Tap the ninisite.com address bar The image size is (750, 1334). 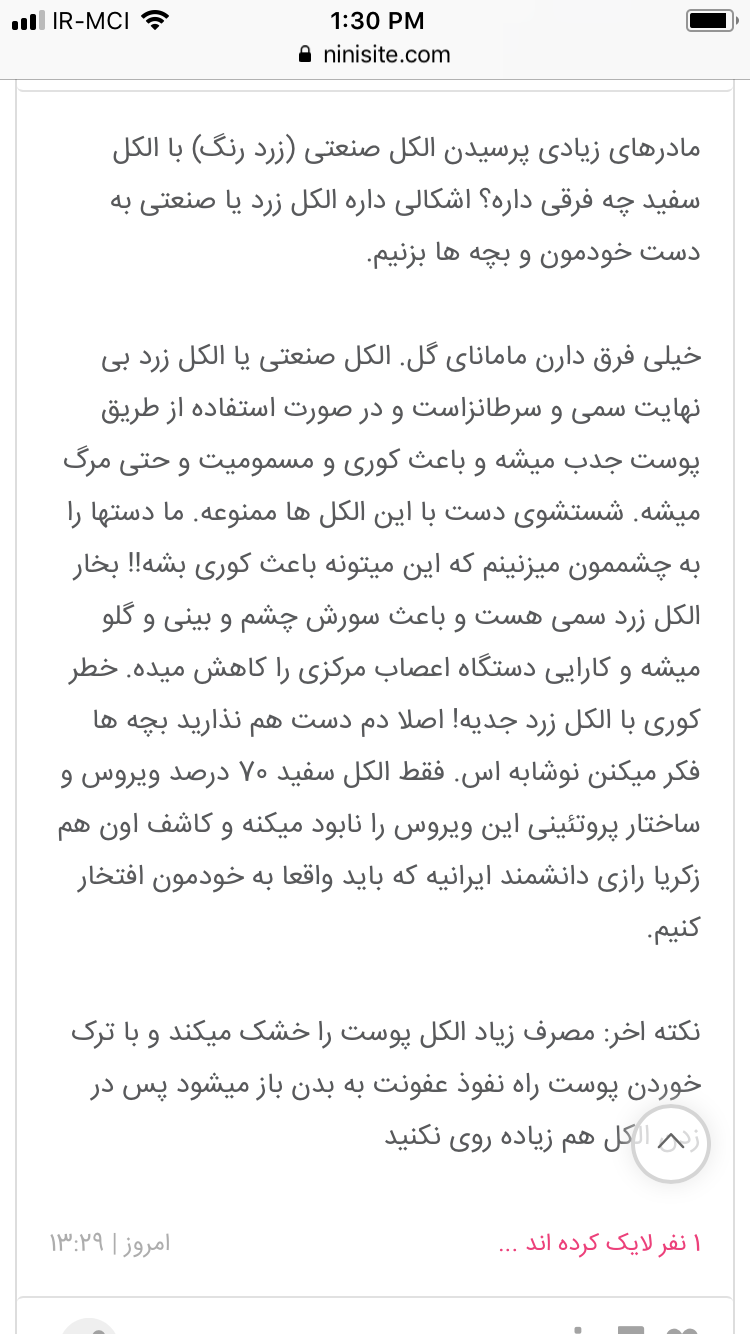375,55
